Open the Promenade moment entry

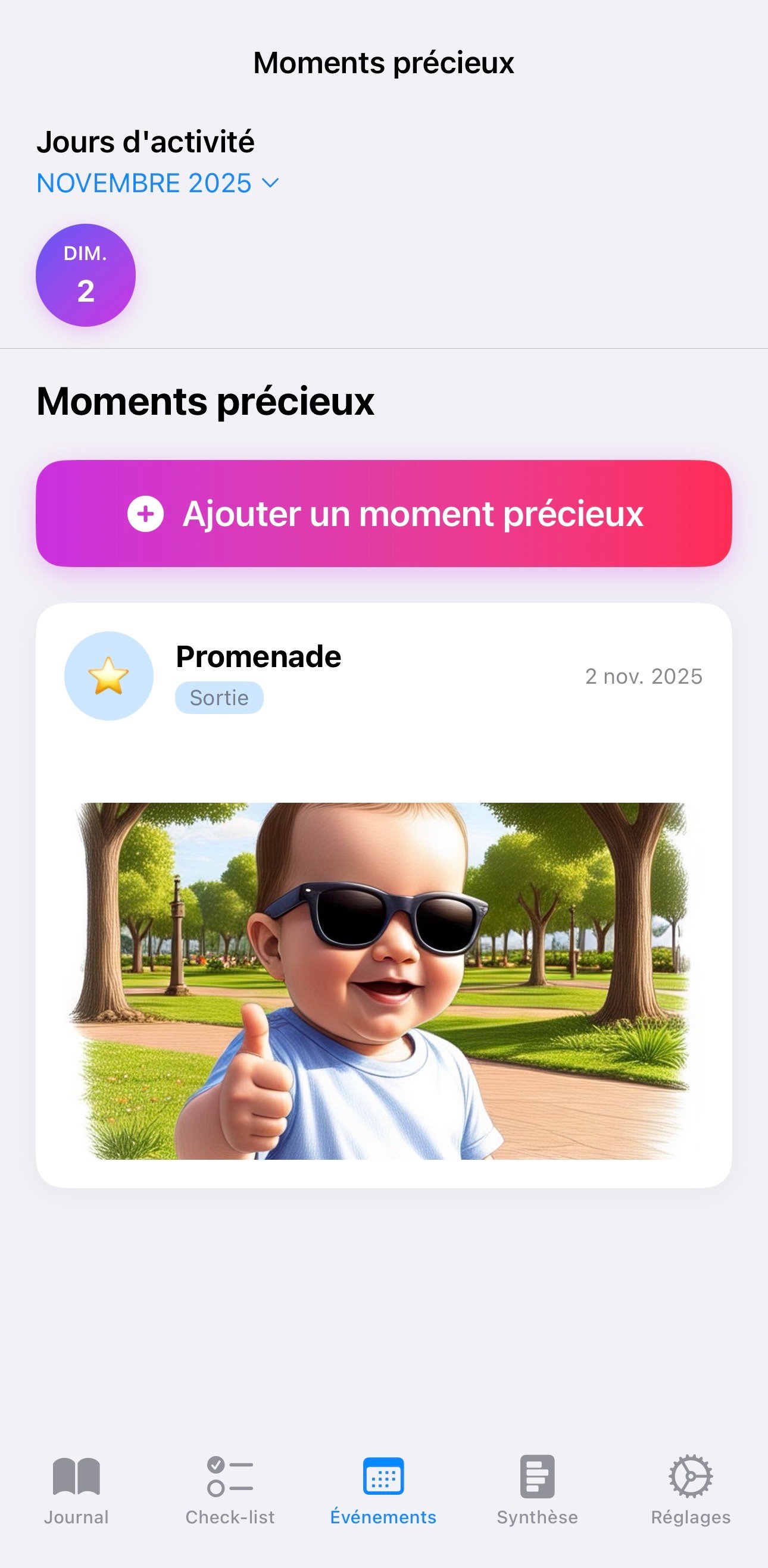259,658
